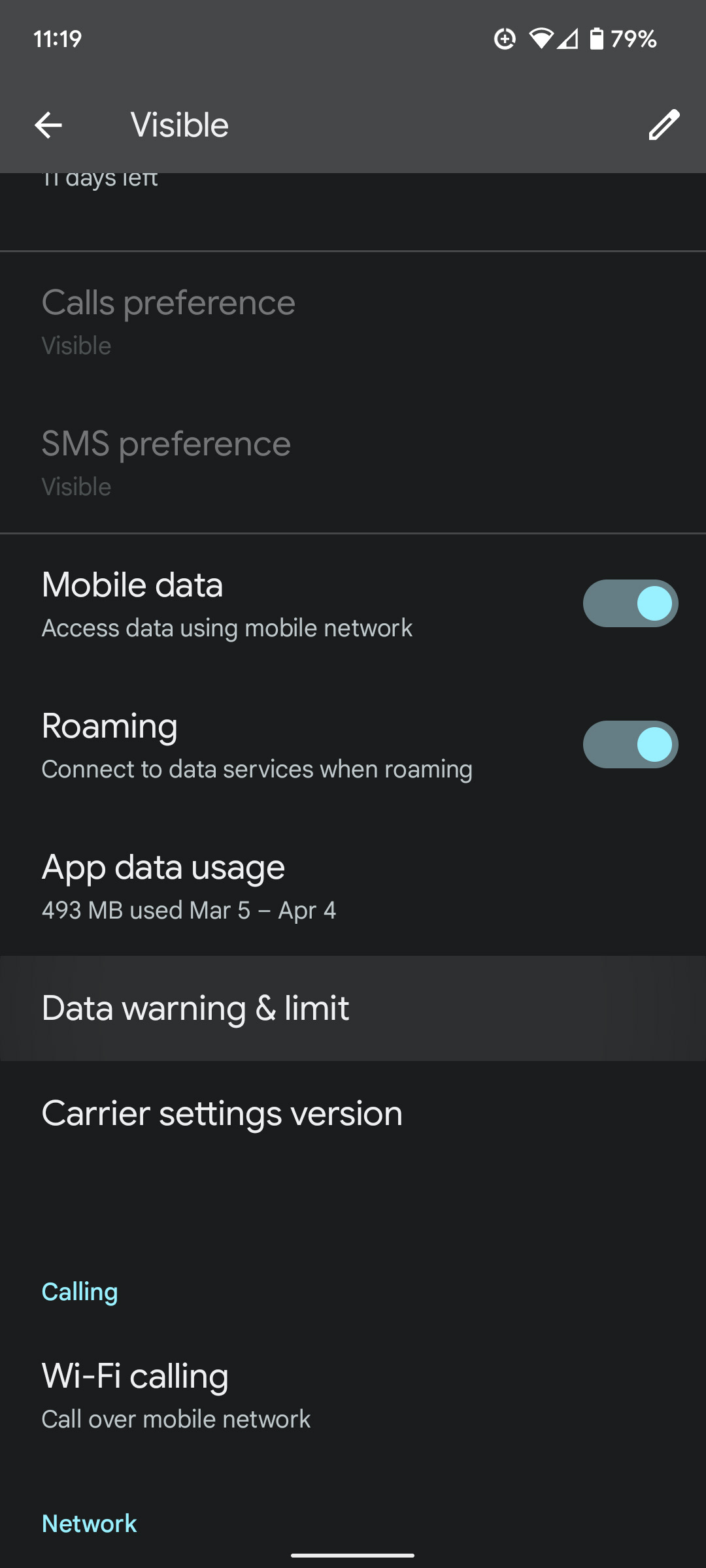Click the Calling section header
The image size is (706, 1568).
79,1290
